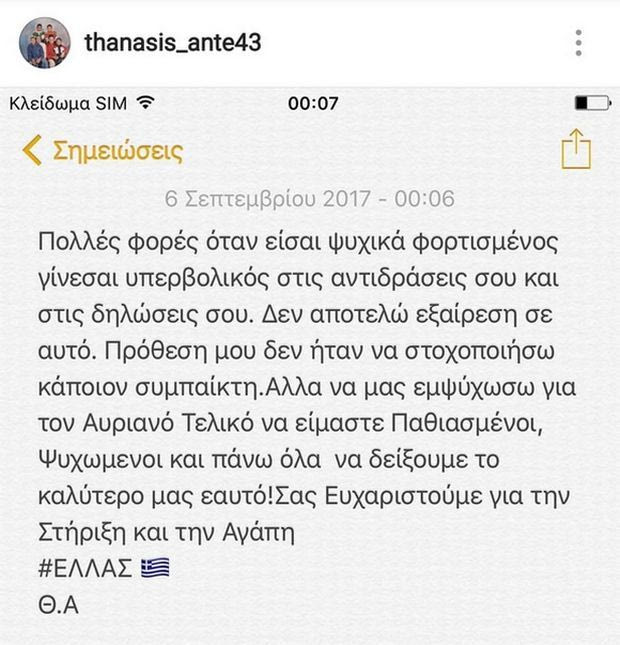620x645 pixels.
Task: Open the post options three-dot menu
Action: point(579,43)
